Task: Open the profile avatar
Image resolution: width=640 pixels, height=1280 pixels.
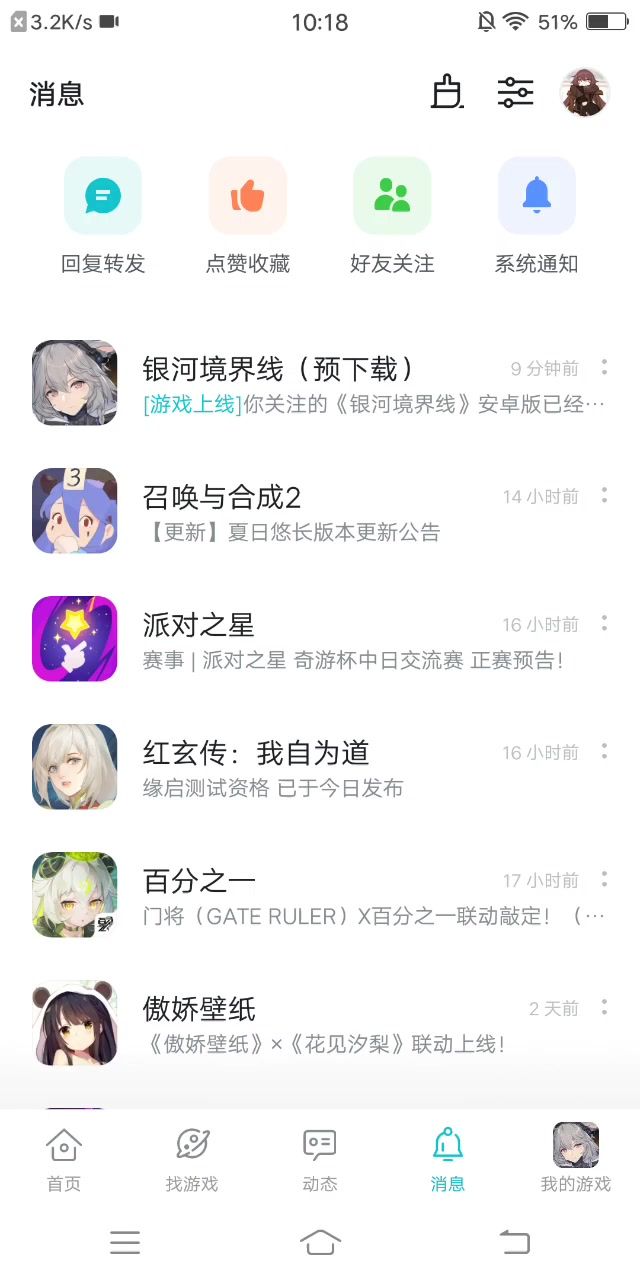Action: point(585,93)
